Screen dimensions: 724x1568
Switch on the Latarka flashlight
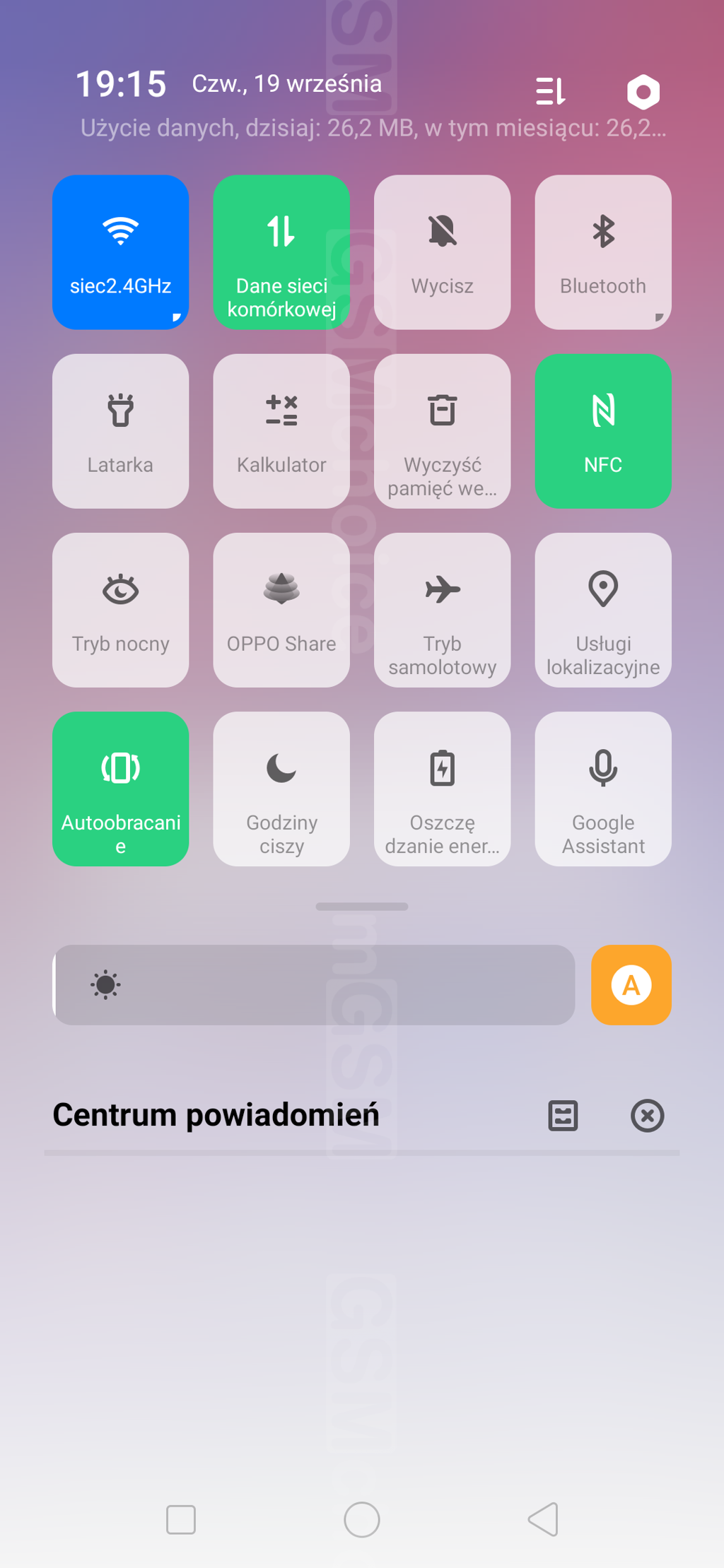point(121,431)
